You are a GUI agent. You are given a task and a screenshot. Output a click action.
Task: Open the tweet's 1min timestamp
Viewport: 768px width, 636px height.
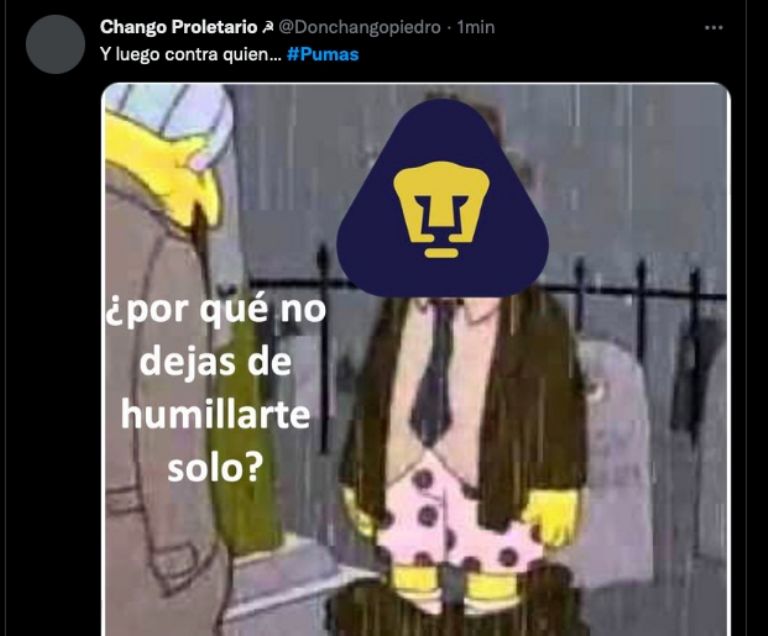[476, 28]
